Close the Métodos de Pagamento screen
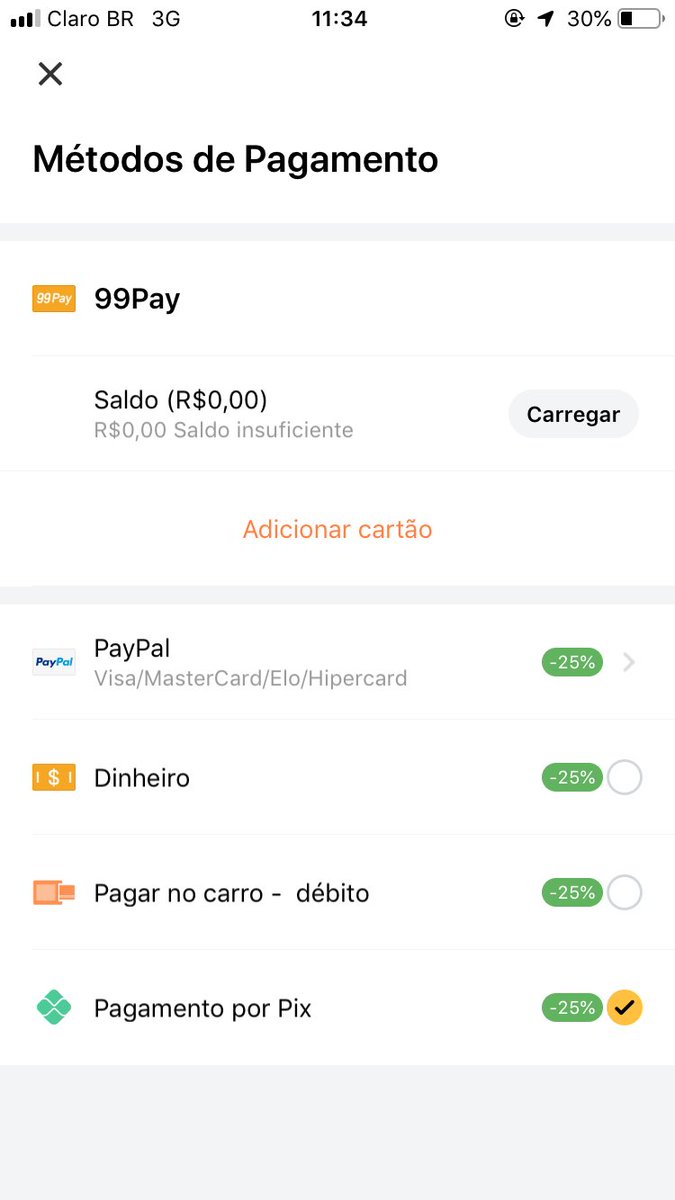 pos(50,73)
